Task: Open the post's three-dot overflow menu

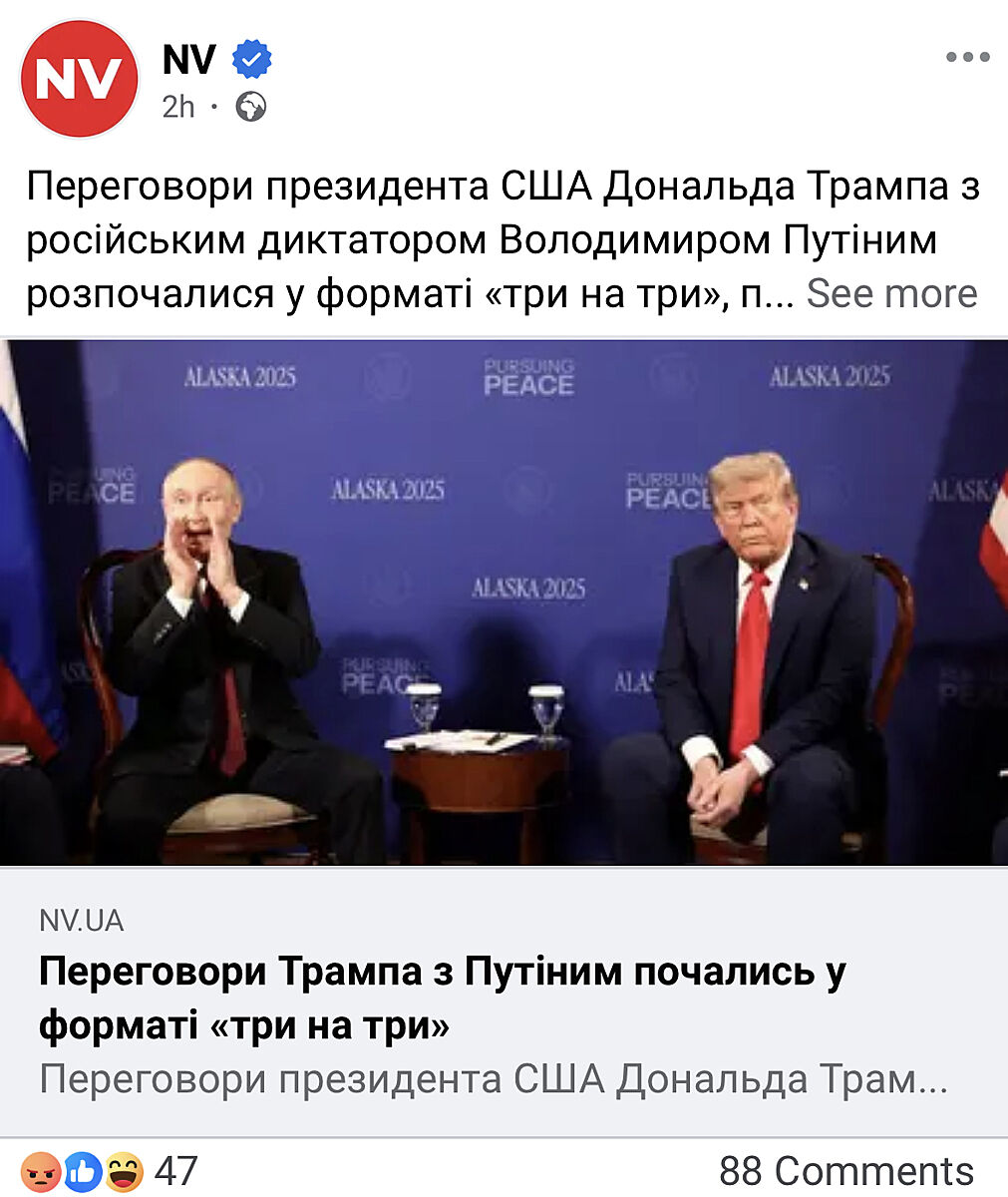Action: tap(966, 58)
